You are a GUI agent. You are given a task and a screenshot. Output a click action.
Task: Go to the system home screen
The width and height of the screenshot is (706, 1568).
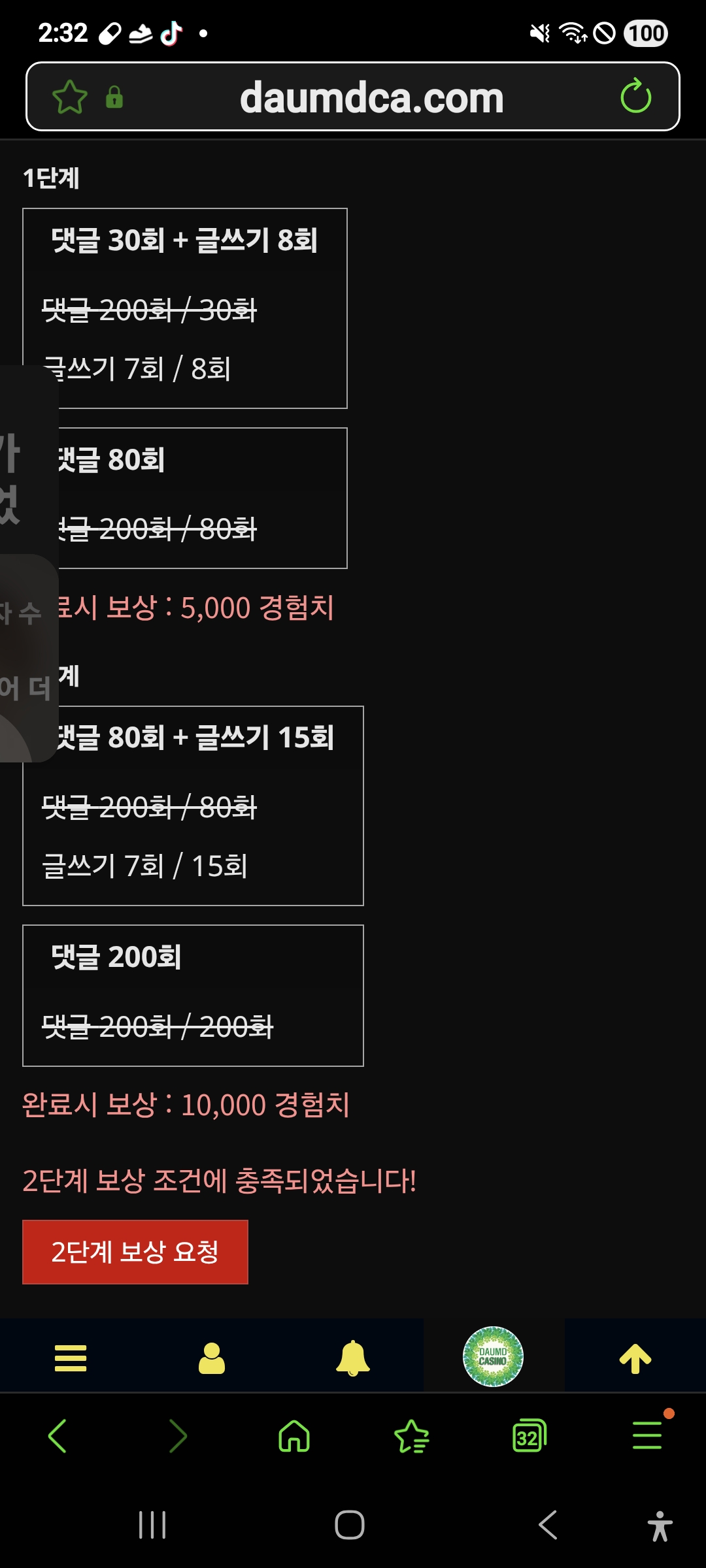pos(350,1526)
